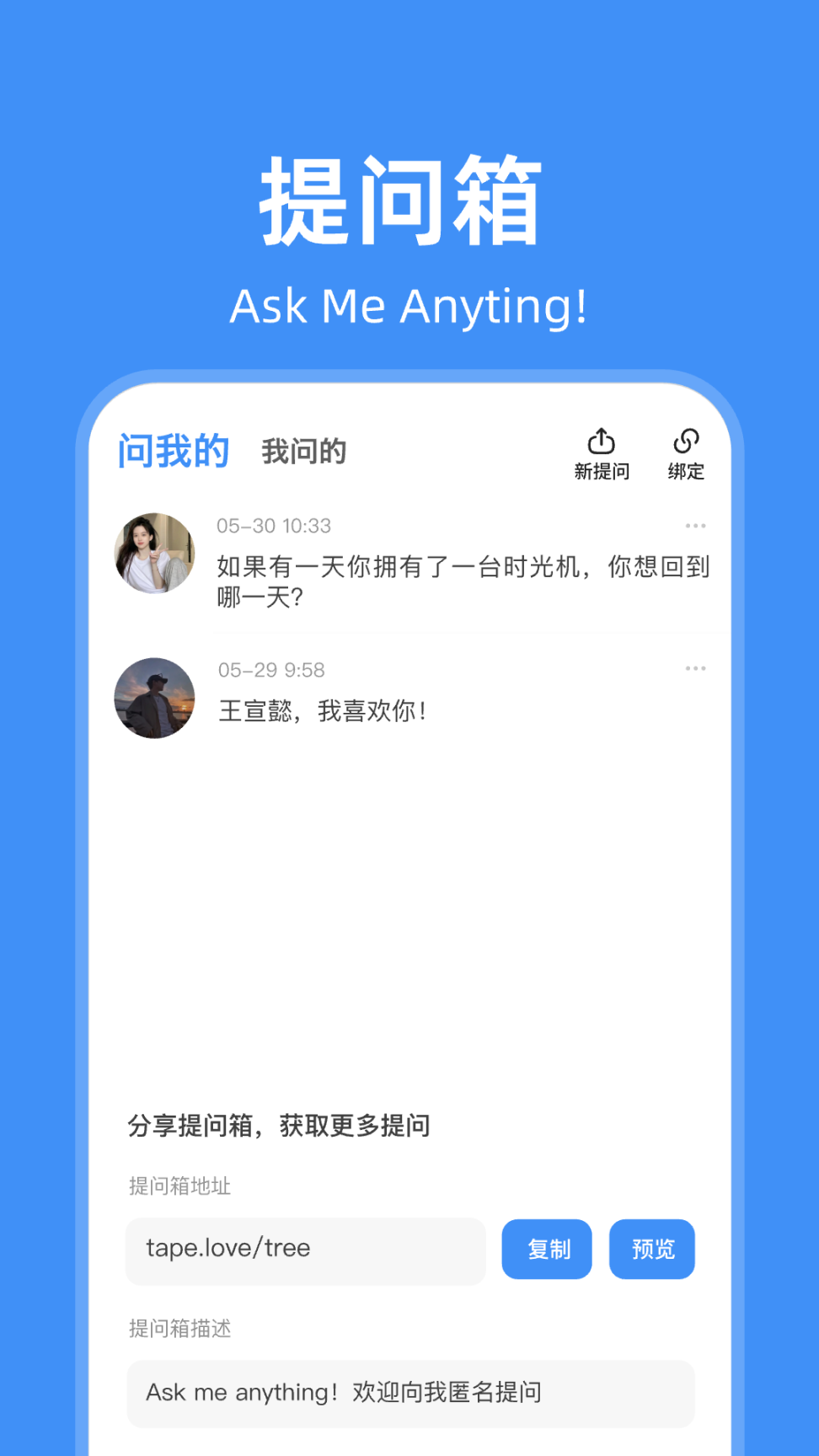819x1456 pixels.
Task: Open the time machine question text
Action: [462, 581]
